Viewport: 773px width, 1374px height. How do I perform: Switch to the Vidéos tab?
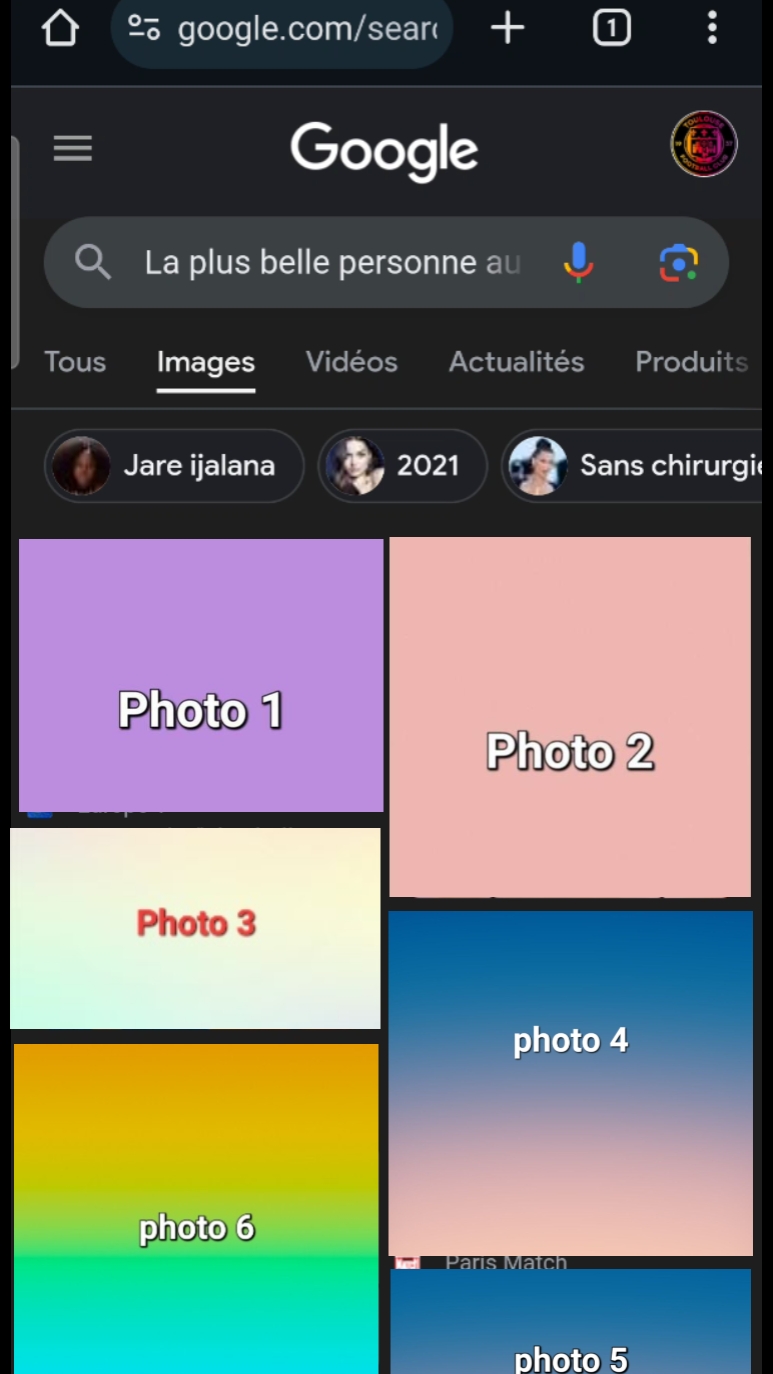pyautogui.click(x=351, y=362)
